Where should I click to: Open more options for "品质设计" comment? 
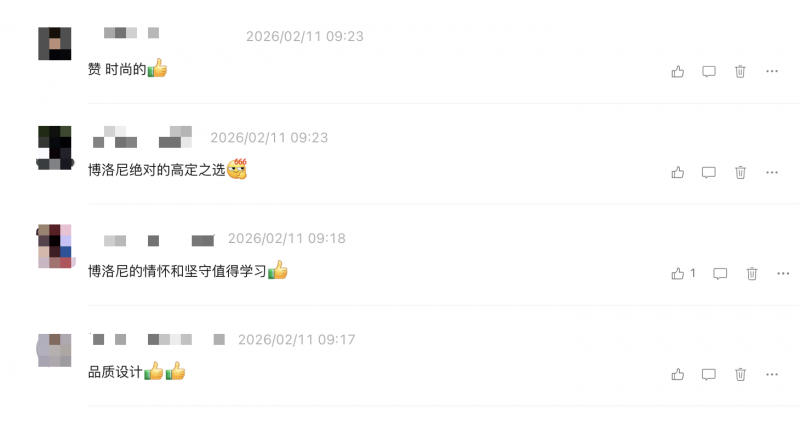coord(772,374)
